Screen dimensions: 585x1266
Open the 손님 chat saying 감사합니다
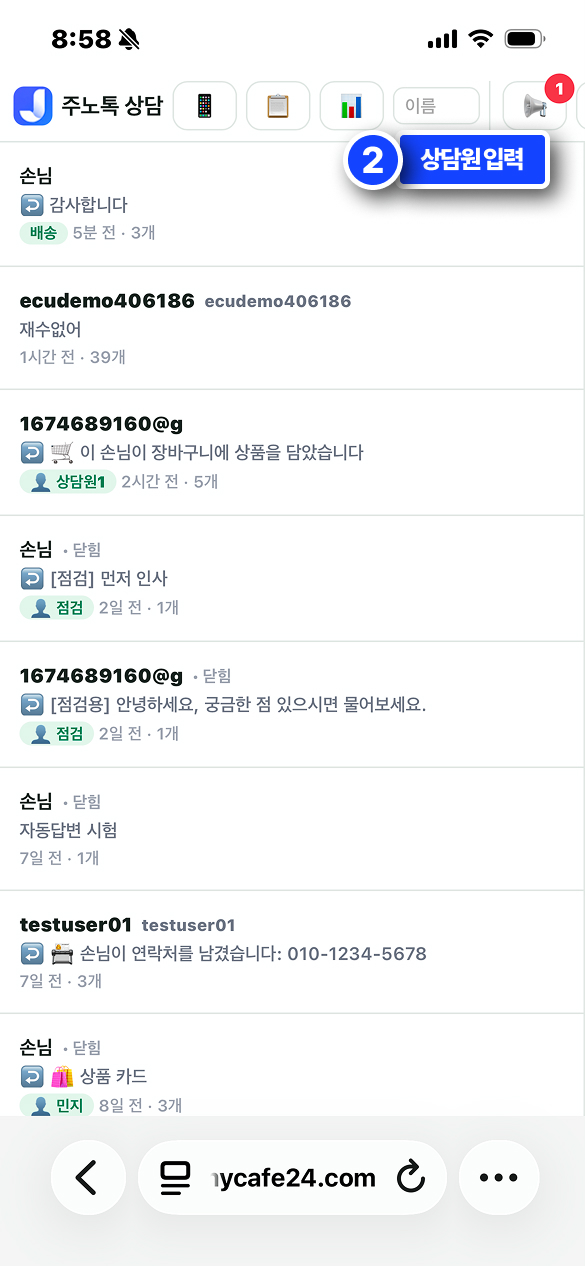pos(292,205)
